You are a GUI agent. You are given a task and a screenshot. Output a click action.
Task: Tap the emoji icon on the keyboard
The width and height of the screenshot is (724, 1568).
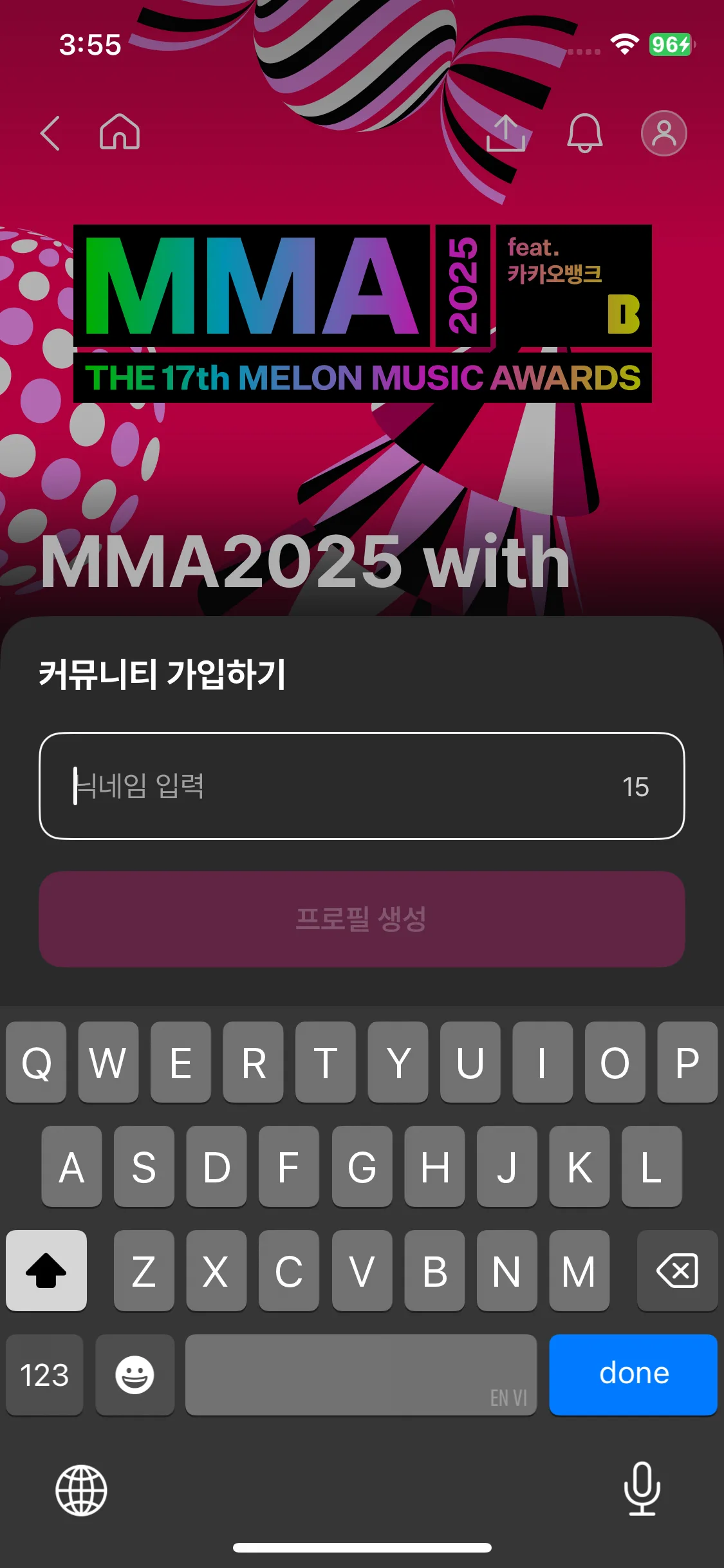pos(135,1374)
